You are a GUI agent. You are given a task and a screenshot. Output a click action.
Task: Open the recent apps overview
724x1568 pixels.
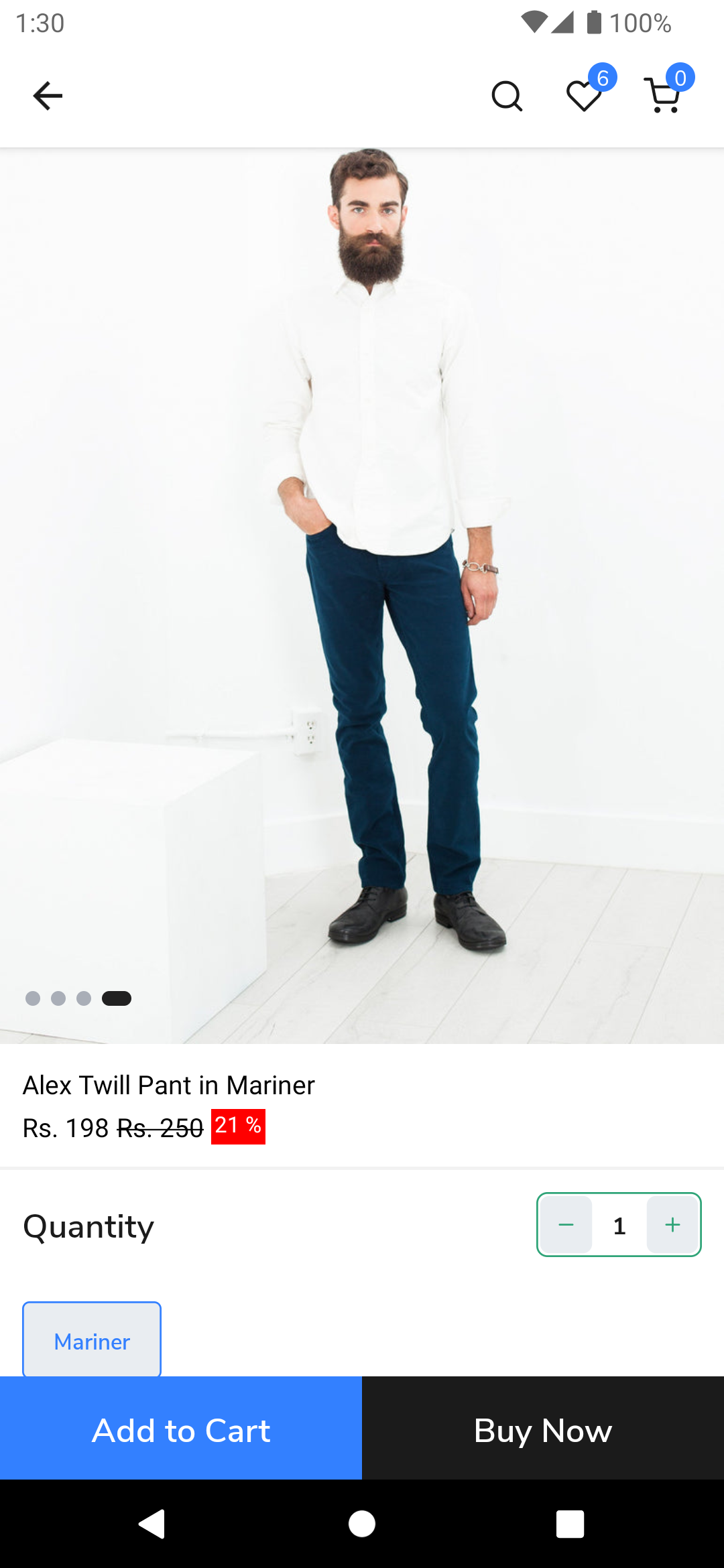570,1524
